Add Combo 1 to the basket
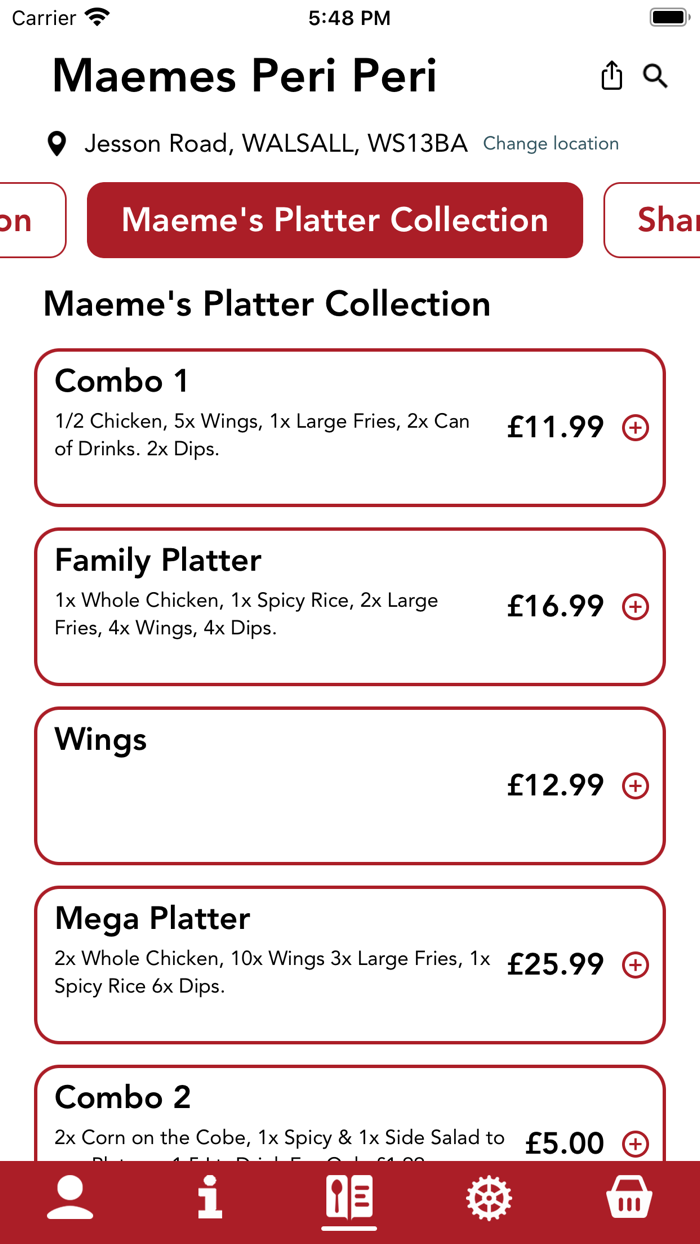Screen dimensions: 700x1244 click(x=635, y=428)
